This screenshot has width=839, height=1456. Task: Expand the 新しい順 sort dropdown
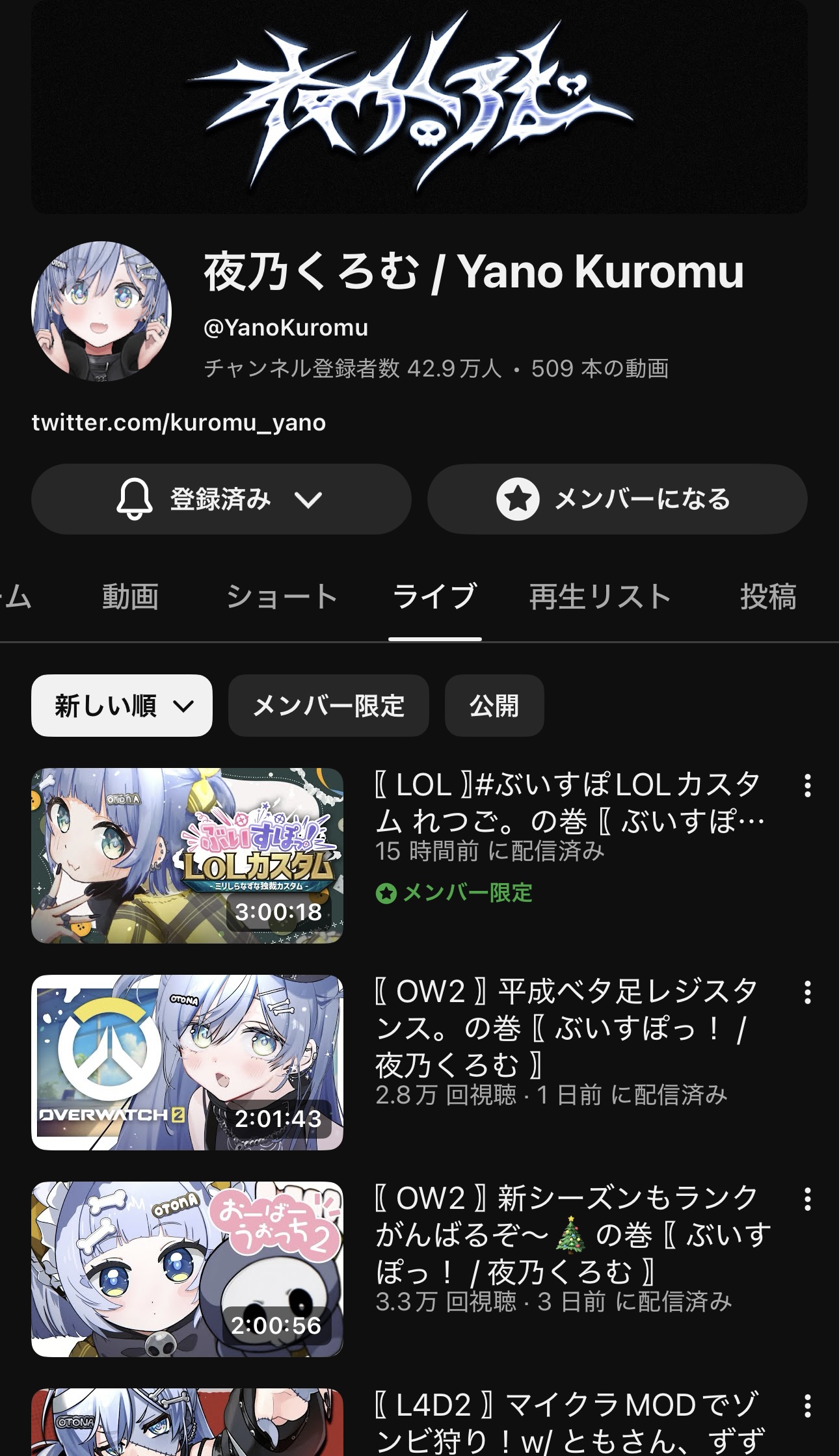pos(122,706)
